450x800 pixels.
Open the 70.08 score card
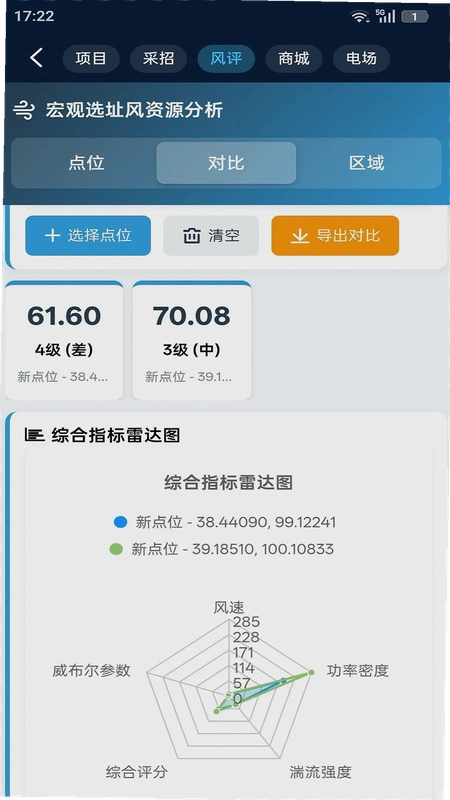192,341
